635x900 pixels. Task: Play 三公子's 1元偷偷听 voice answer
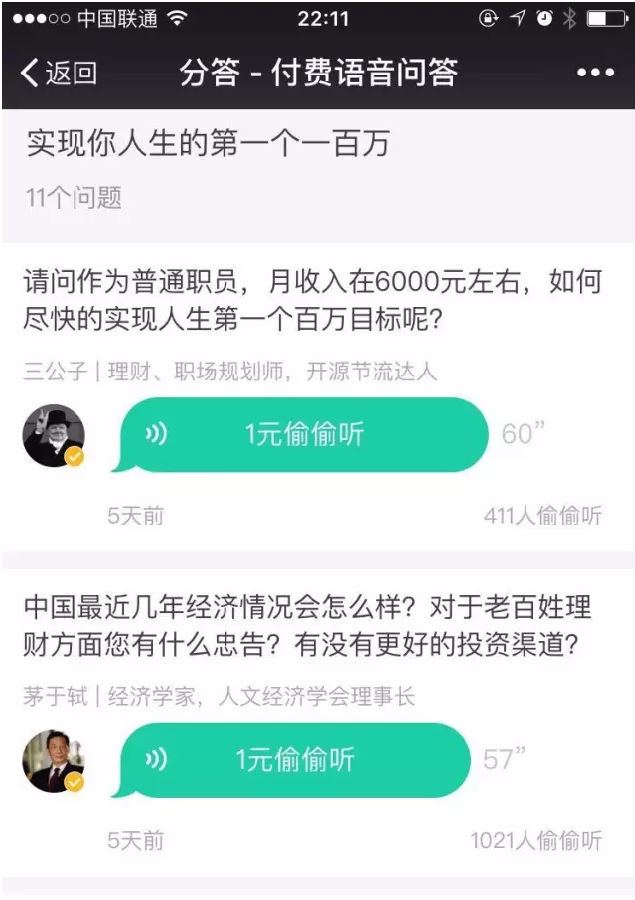pos(301,435)
